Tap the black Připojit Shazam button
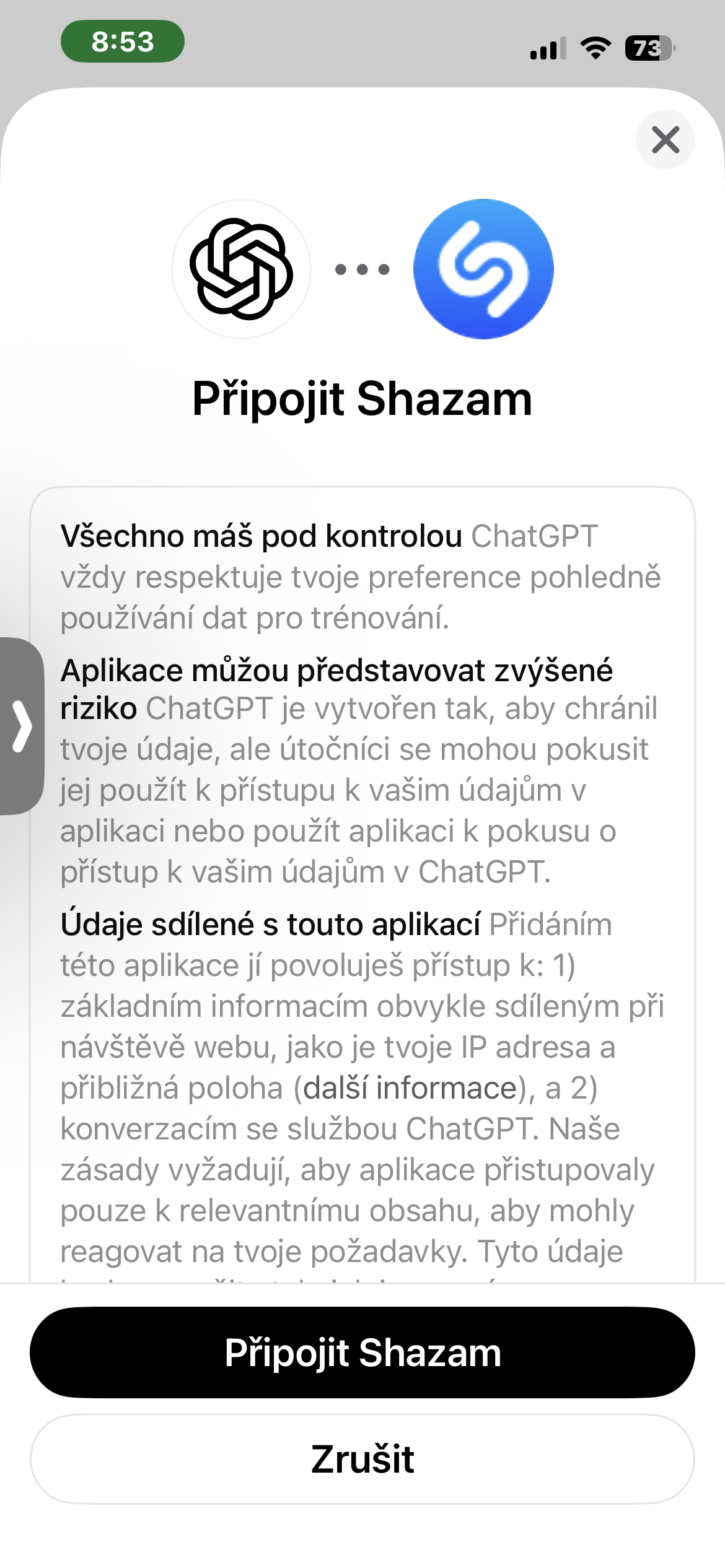This screenshot has height=1568, width=725. (x=362, y=1352)
